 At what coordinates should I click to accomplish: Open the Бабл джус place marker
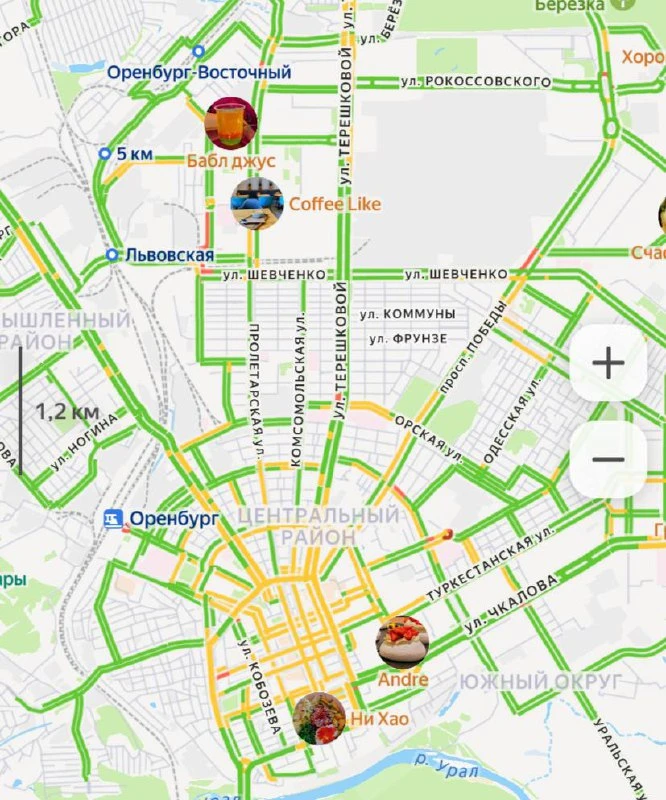point(231,124)
